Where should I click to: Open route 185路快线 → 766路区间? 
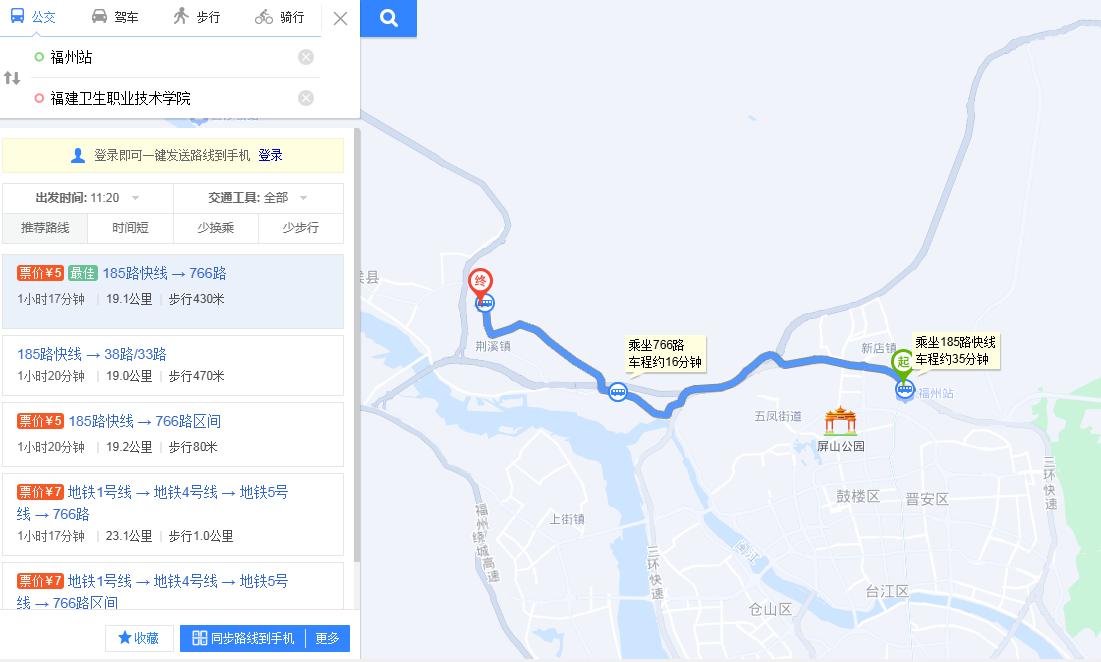[x=144, y=421]
